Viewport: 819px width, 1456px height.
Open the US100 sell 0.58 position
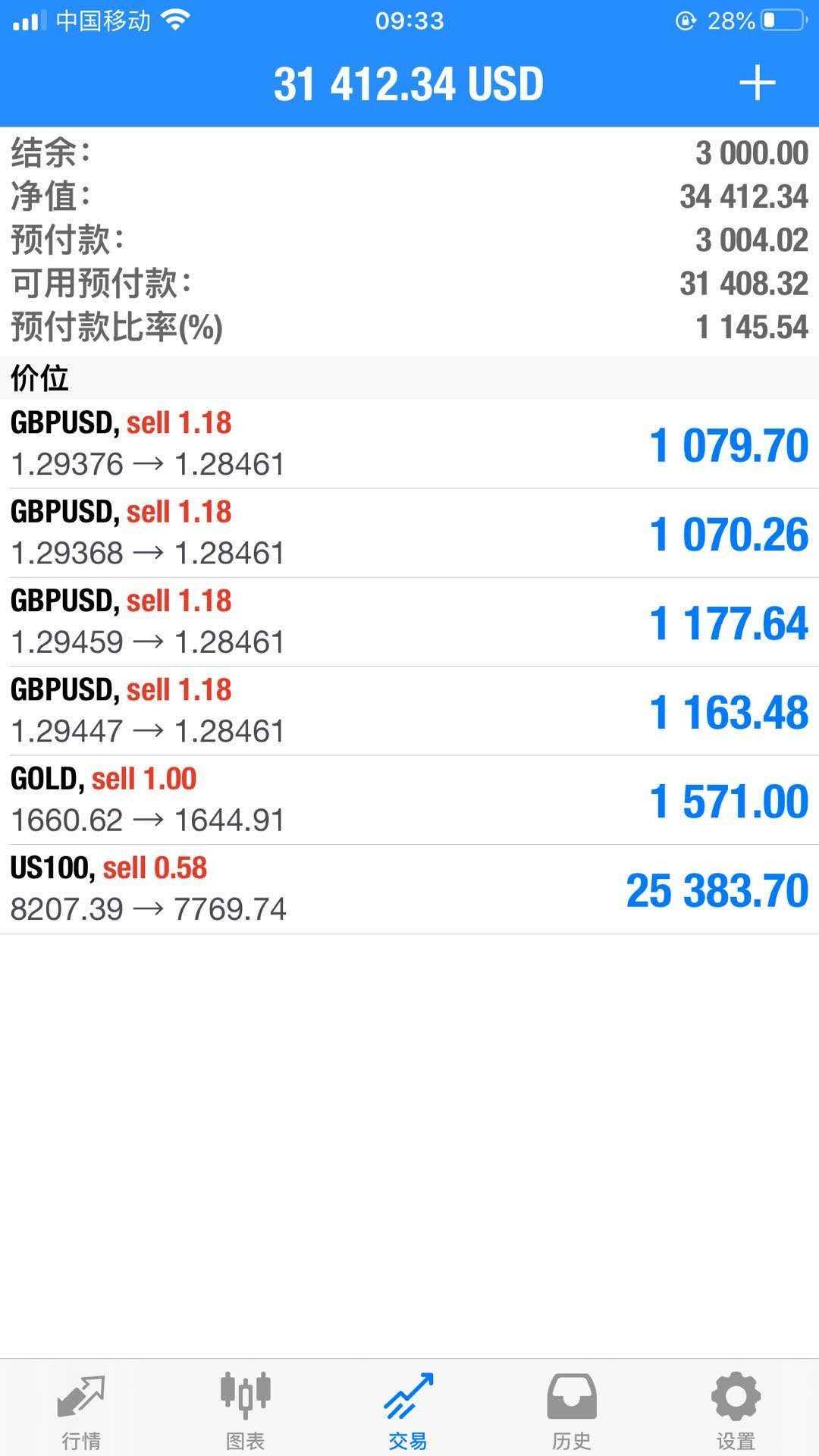[x=409, y=889]
